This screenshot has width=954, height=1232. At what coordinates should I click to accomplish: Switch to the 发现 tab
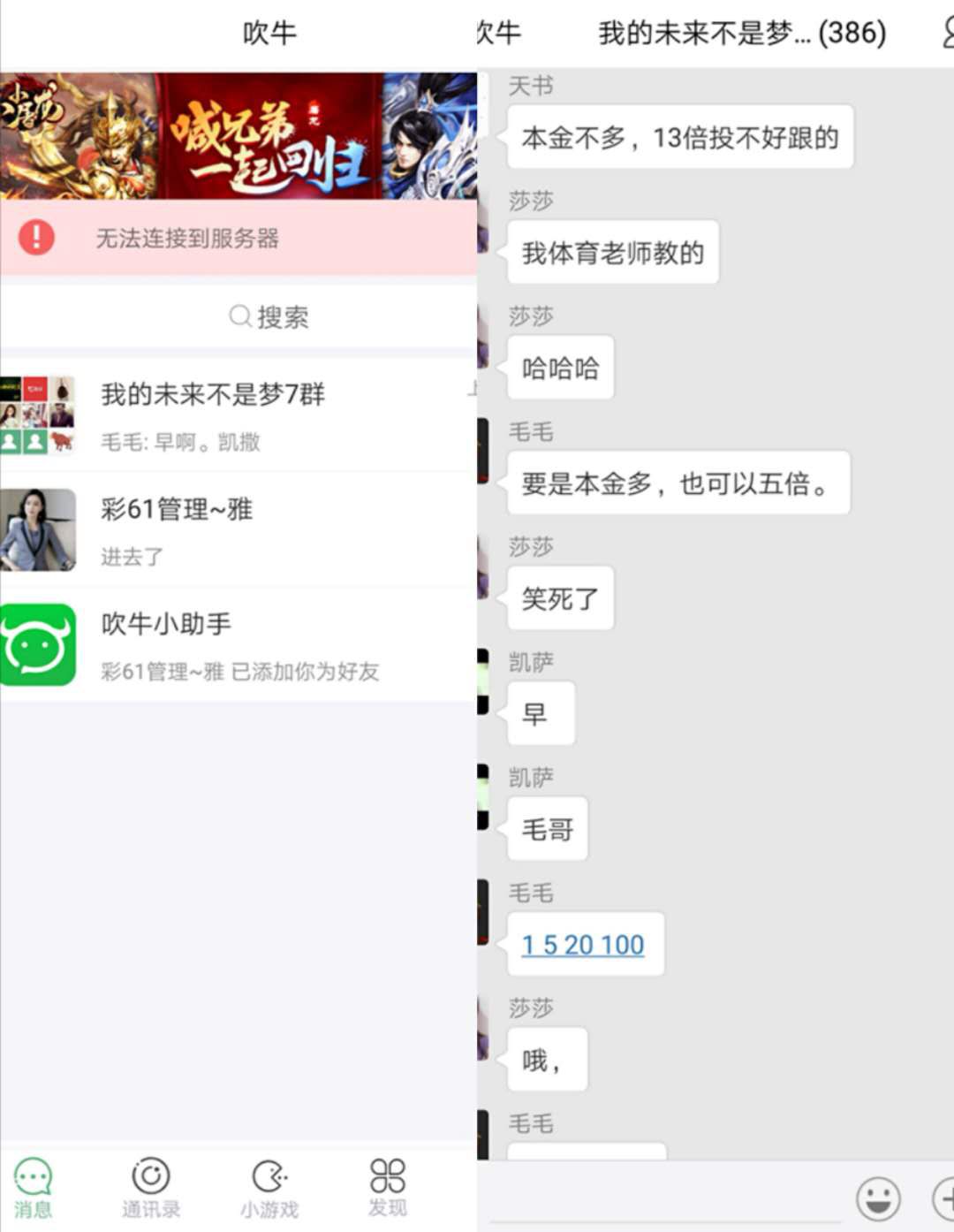(387, 1187)
